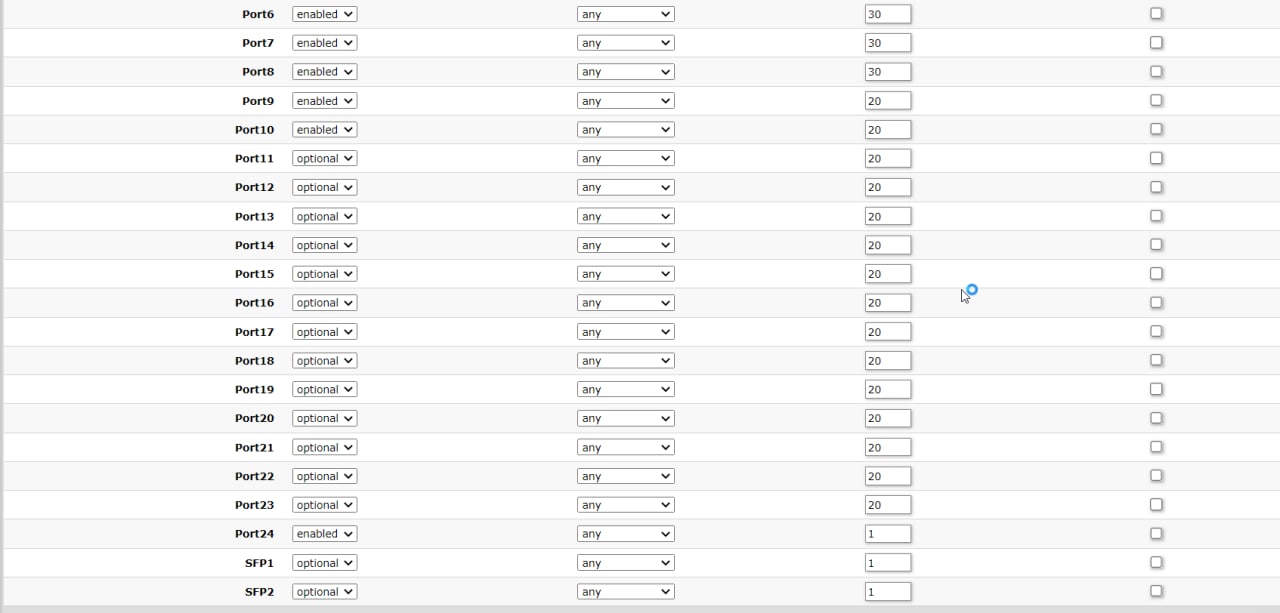Image resolution: width=1280 pixels, height=613 pixels.
Task: Enable the Port18 checkbox
Action: (1156, 360)
